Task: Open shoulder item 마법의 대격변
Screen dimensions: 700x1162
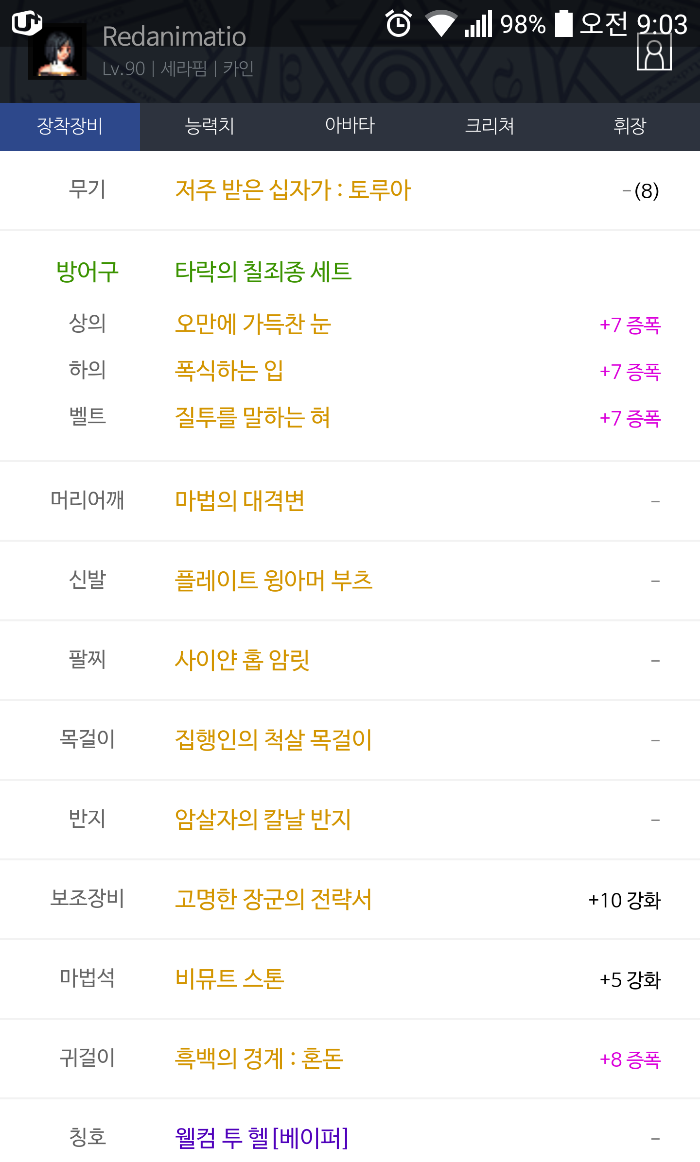Action: [240, 500]
